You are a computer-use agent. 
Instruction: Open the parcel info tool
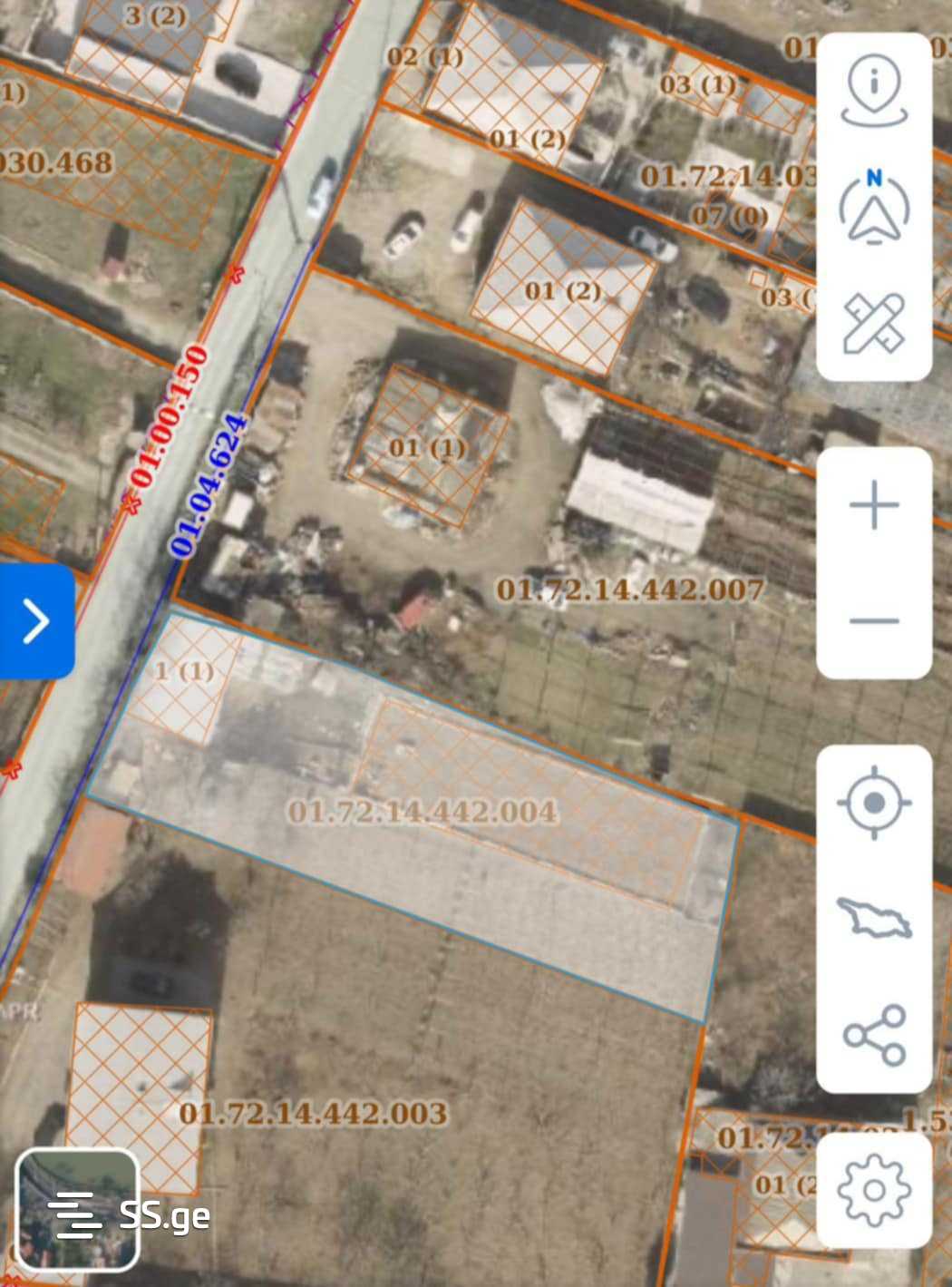[x=874, y=92]
